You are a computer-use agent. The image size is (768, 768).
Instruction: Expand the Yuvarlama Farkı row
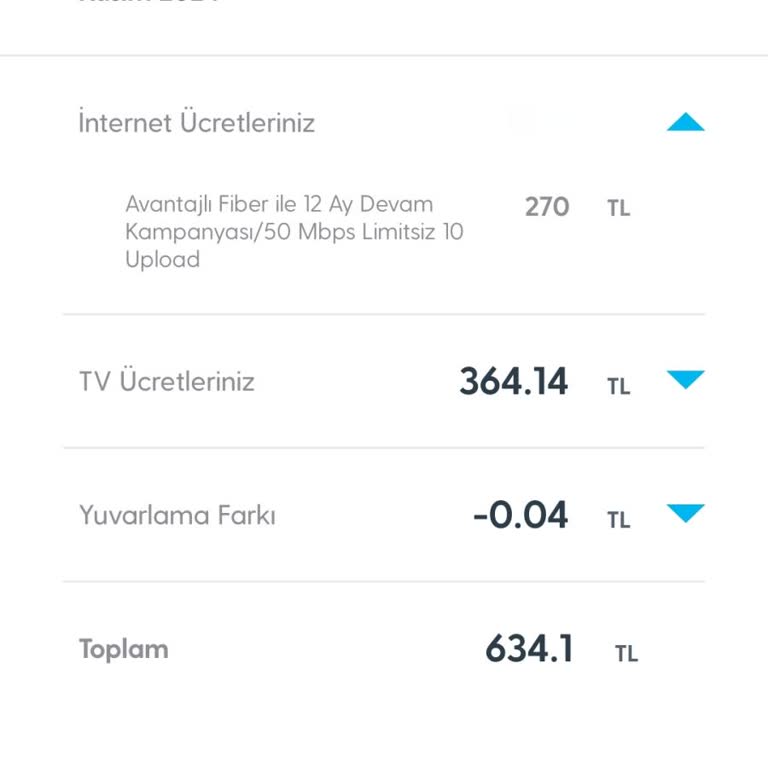point(685,514)
